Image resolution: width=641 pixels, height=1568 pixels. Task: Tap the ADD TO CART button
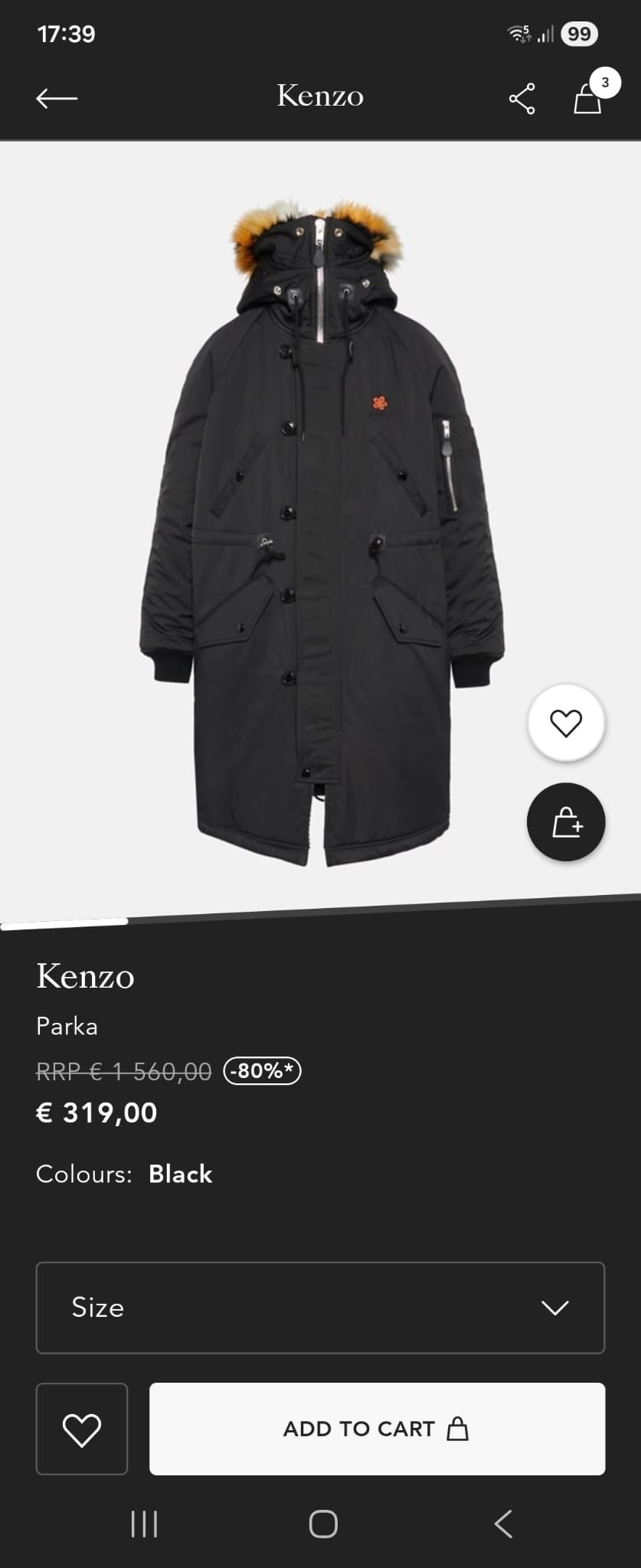coord(377,1429)
